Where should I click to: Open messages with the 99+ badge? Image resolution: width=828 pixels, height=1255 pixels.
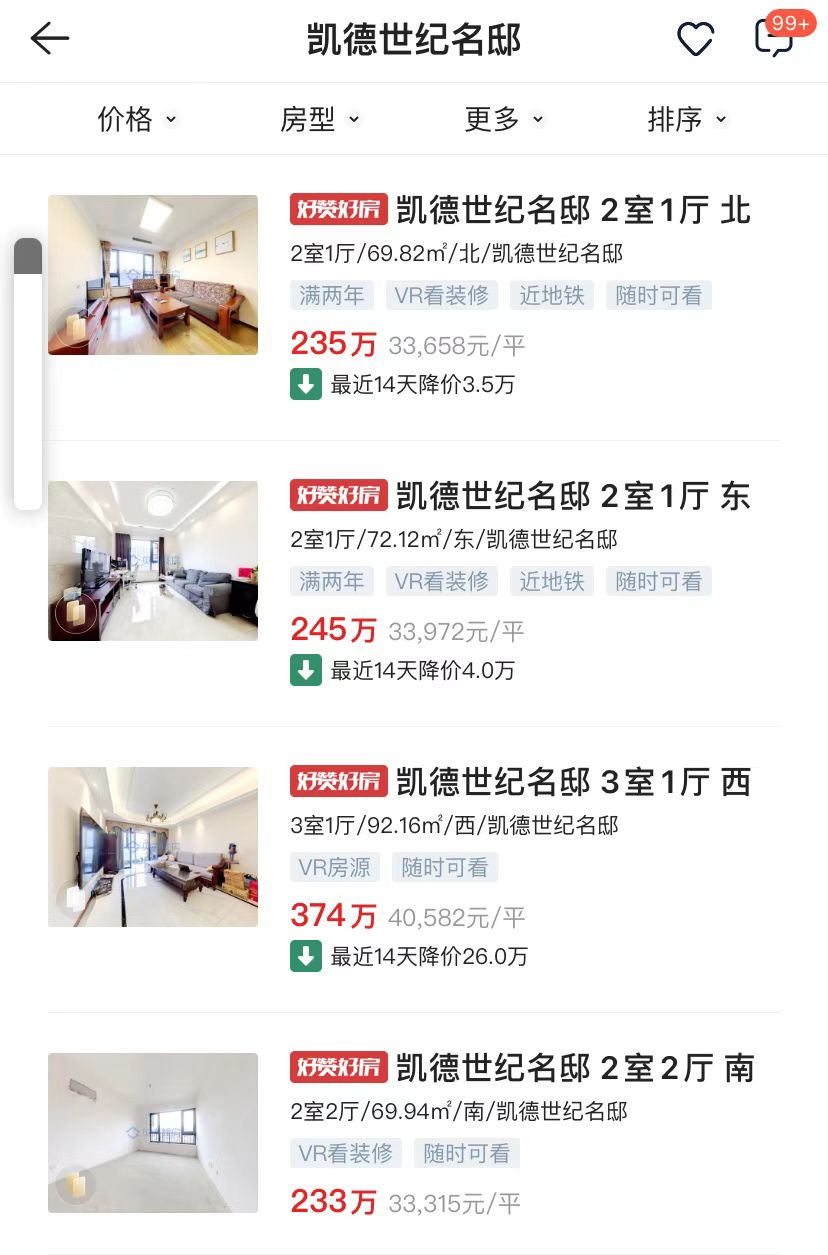coord(773,38)
